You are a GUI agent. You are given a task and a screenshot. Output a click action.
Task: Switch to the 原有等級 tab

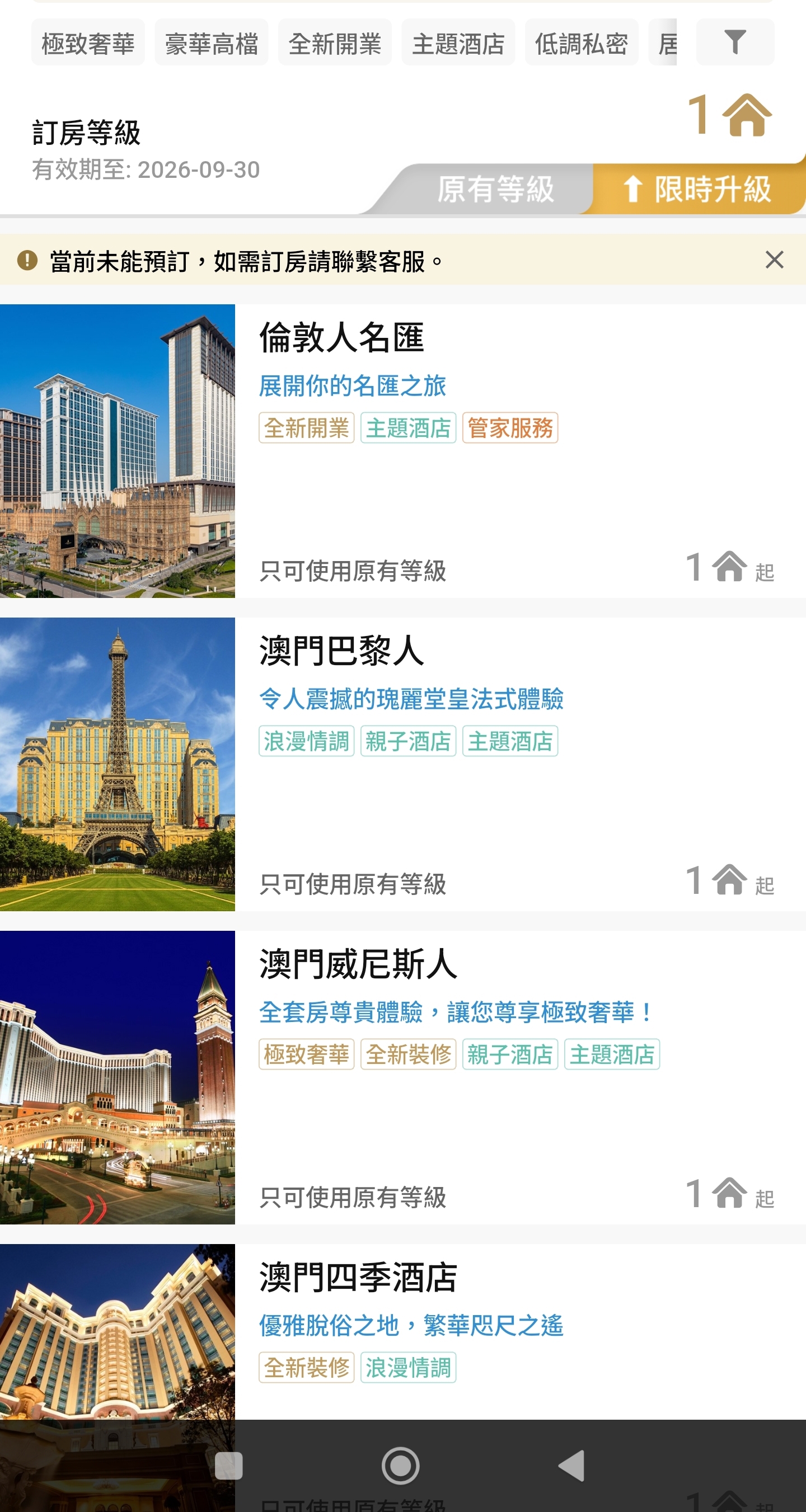coord(495,189)
